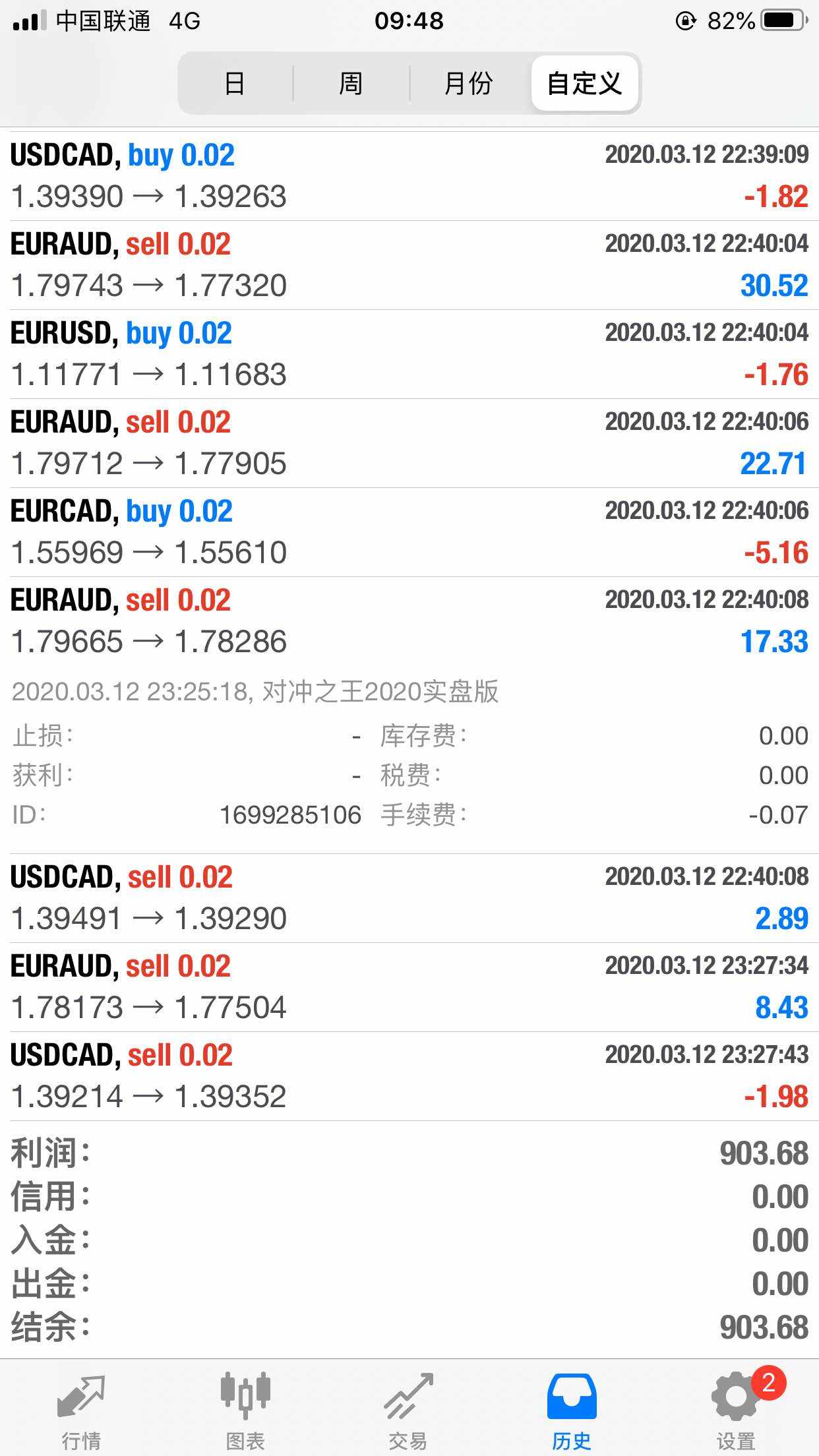Expand the USDCAD sell trade with -1.98 loss
Viewport: 819px width, 1456px height.
[x=409, y=1076]
